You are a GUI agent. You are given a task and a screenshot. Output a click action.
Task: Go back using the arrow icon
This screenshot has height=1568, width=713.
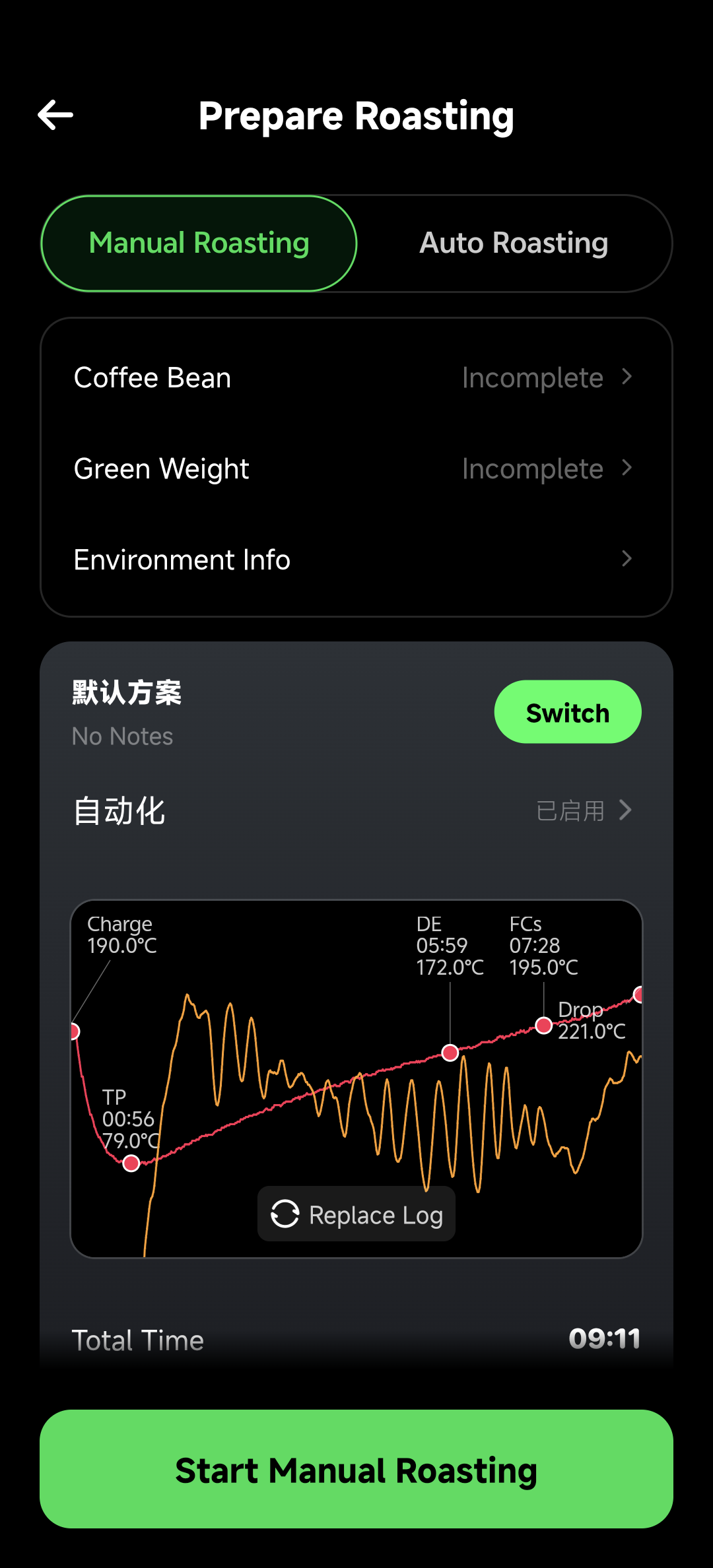(x=55, y=115)
